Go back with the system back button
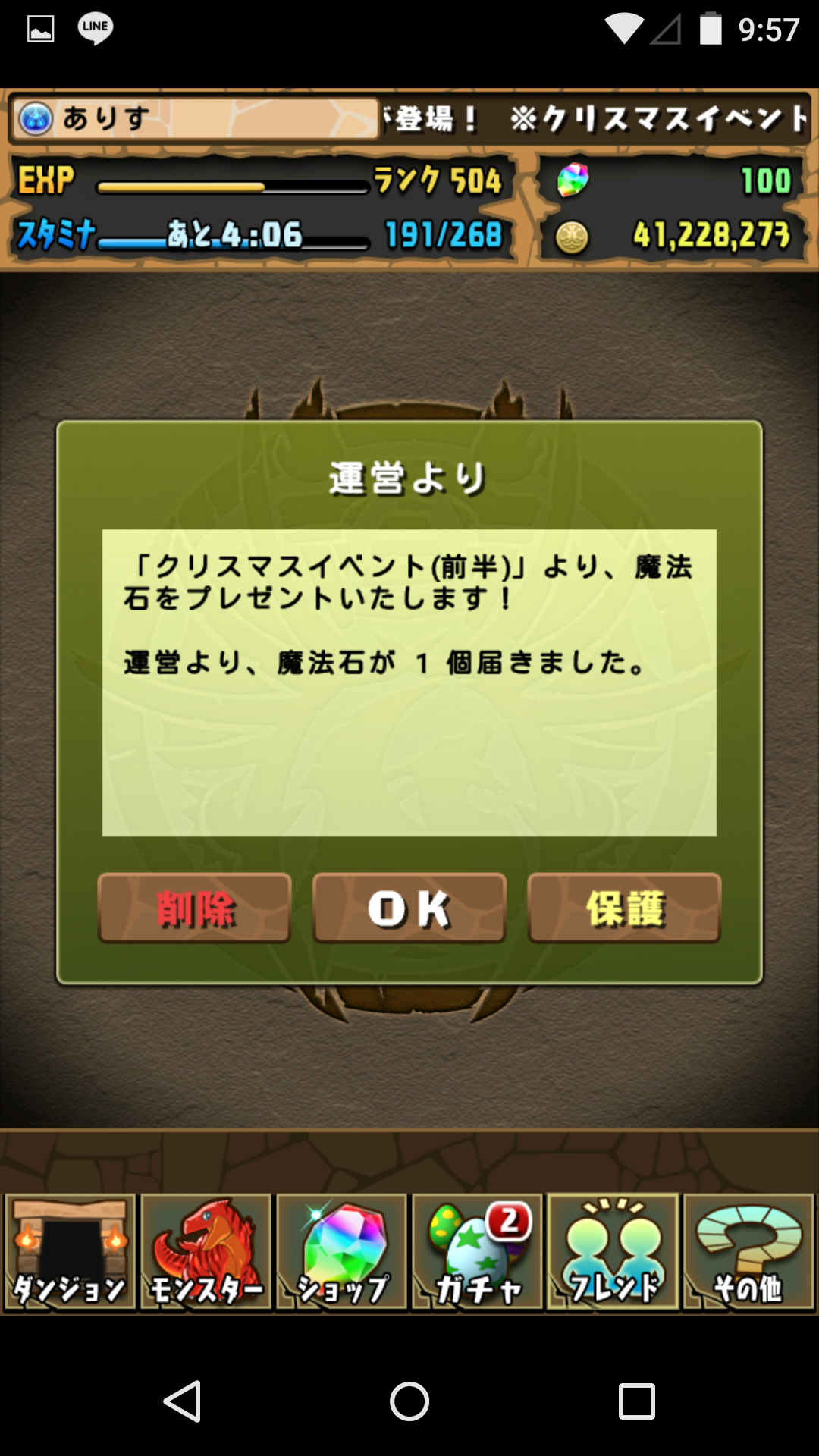819x1456 pixels. 182,1401
